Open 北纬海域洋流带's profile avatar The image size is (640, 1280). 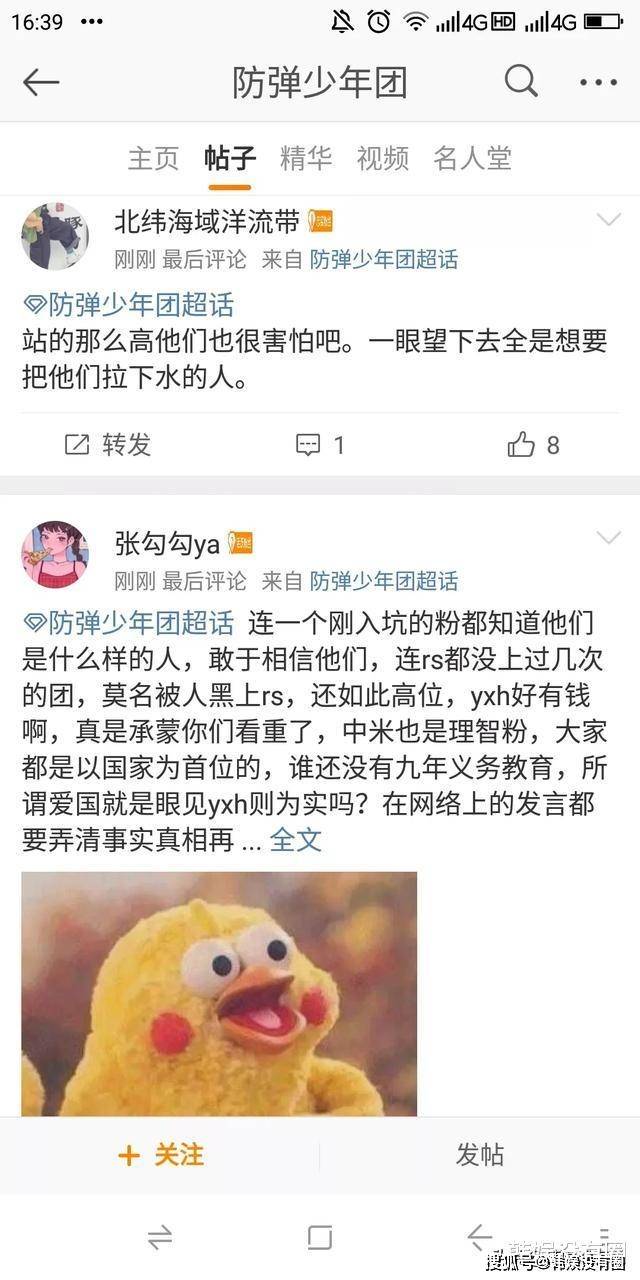(55, 237)
